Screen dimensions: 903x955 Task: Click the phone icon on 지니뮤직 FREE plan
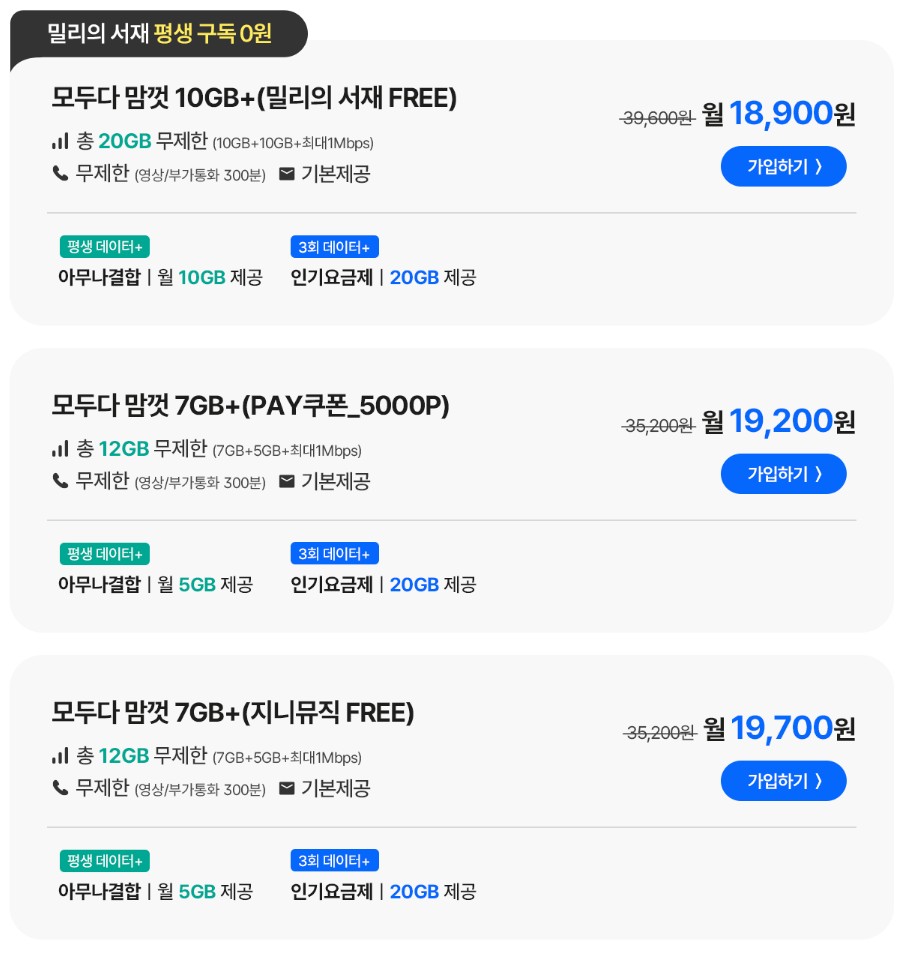point(59,786)
